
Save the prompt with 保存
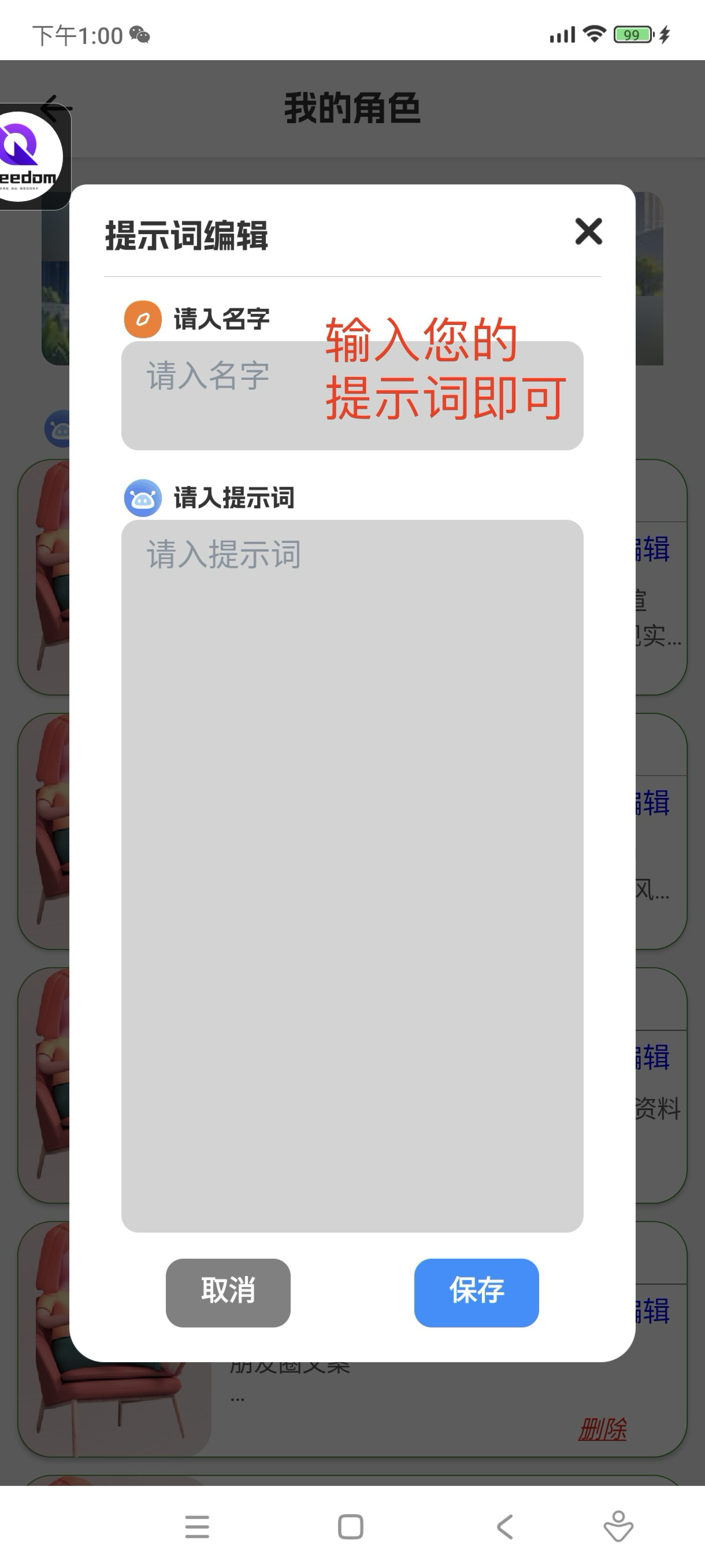click(x=476, y=1292)
